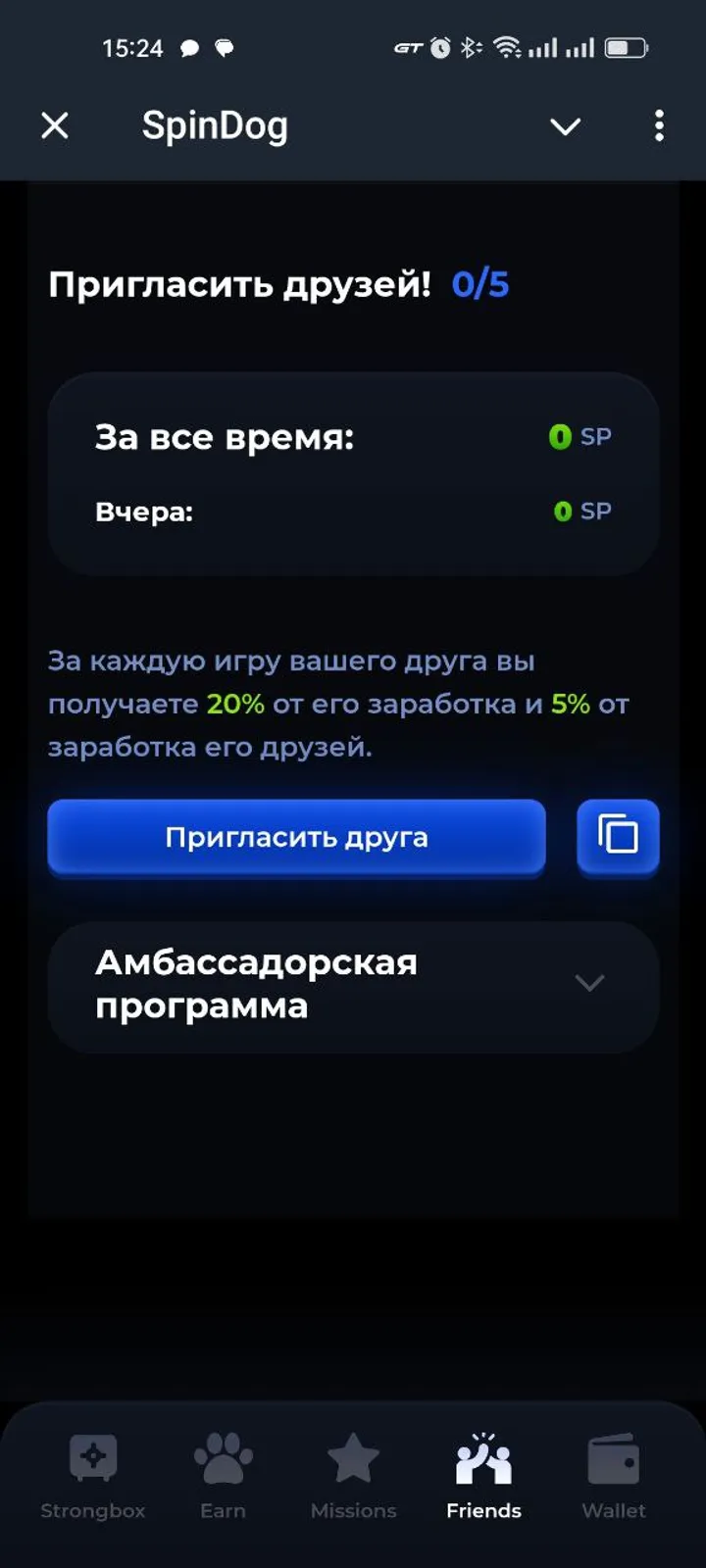Viewport: 706px width, 1568px height.
Task: Close SpinDog with the X button
Action: pos(55,126)
